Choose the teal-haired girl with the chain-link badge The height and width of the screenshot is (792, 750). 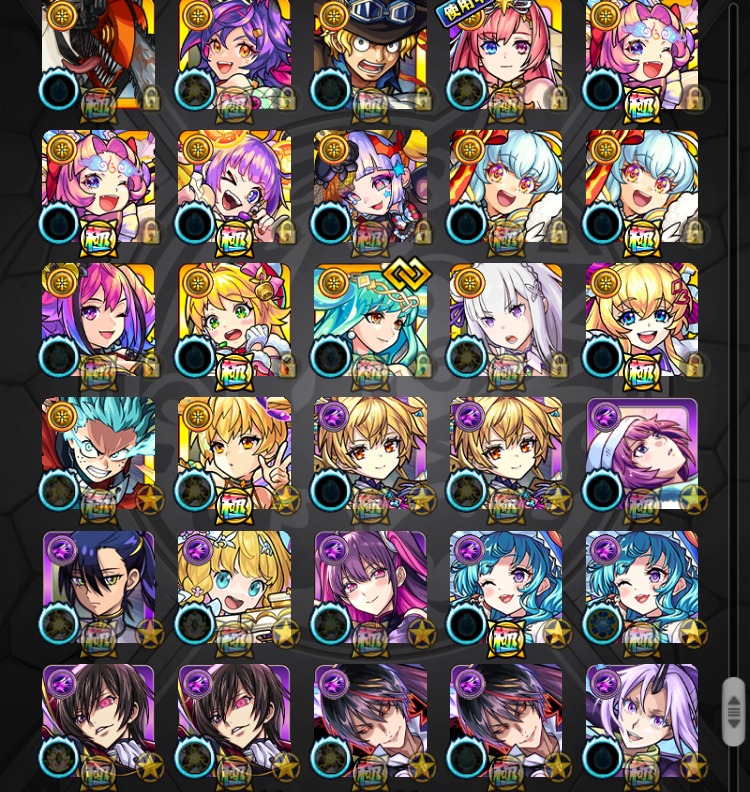370,320
